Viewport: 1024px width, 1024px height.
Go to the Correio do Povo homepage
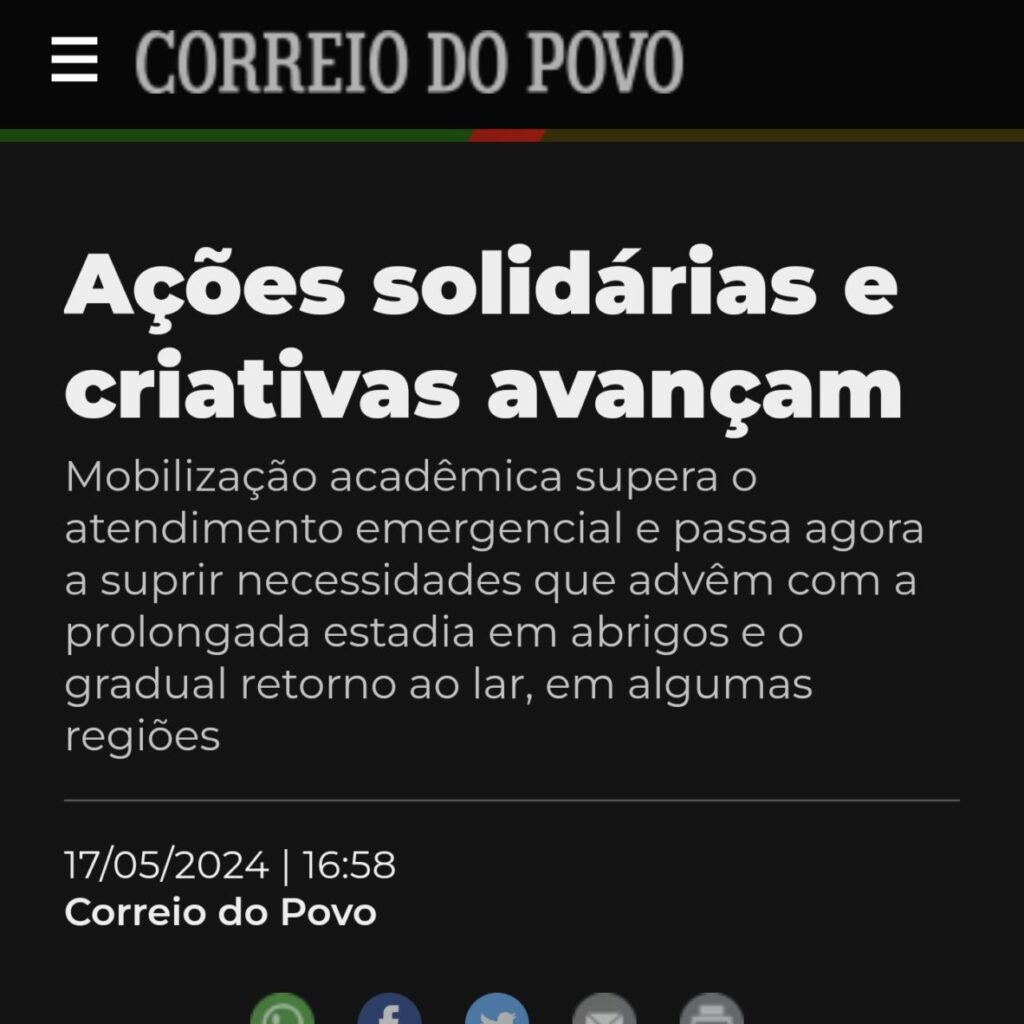(409, 63)
